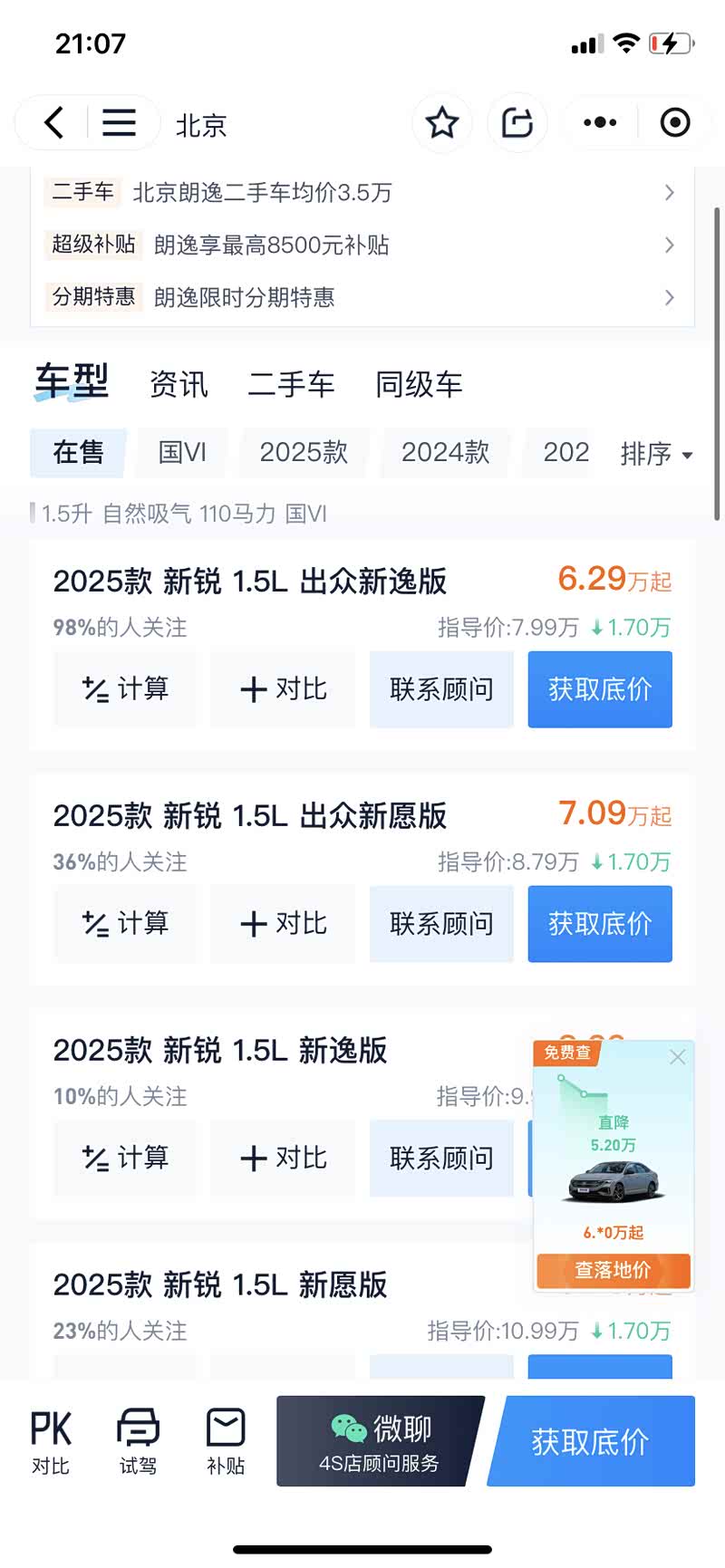
Task: Open 朗逸限时分期特惠 installment offer row
Action: tap(362, 297)
